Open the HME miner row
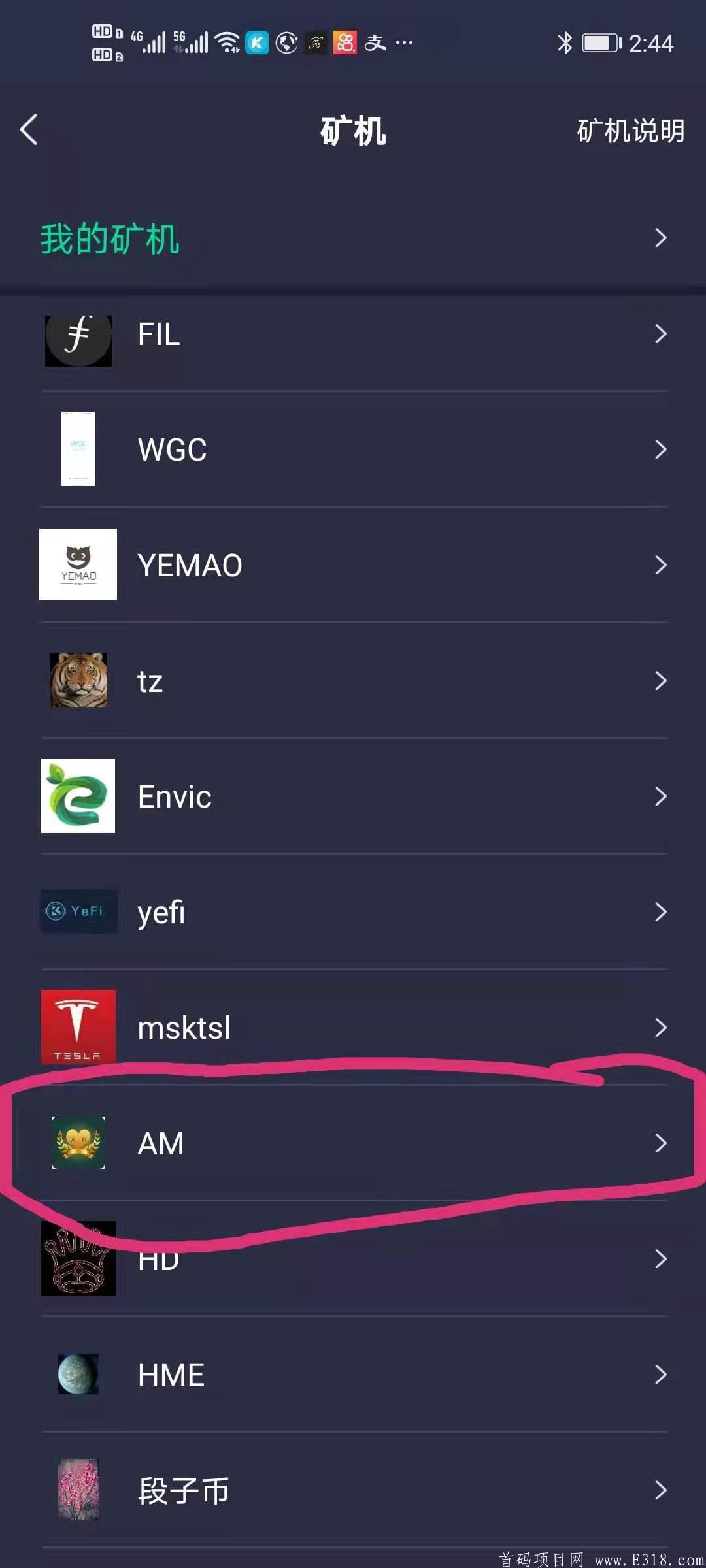The height and width of the screenshot is (1568, 706). coord(353,1375)
